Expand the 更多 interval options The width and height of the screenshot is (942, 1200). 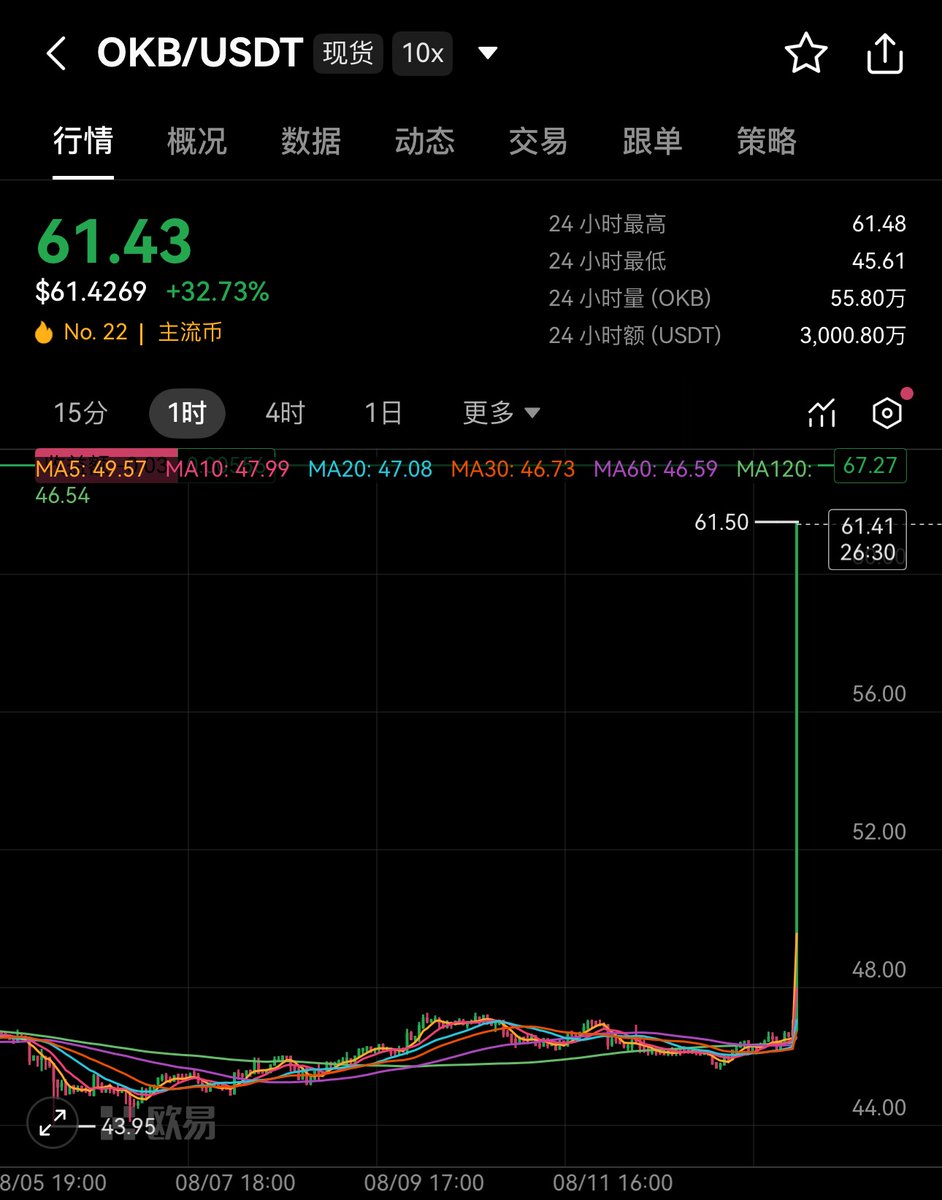501,412
